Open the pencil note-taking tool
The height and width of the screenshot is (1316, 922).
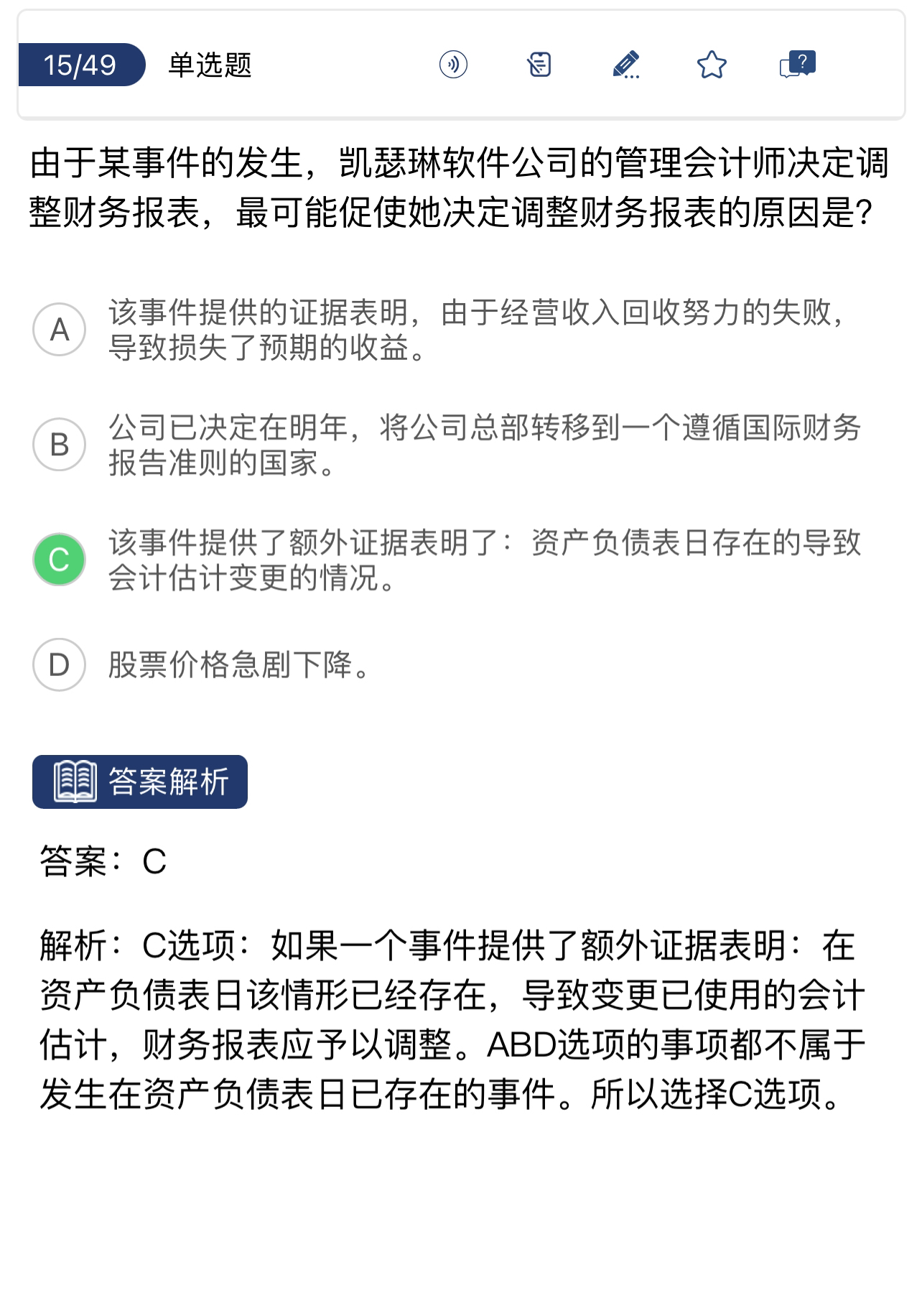(x=625, y=65)
